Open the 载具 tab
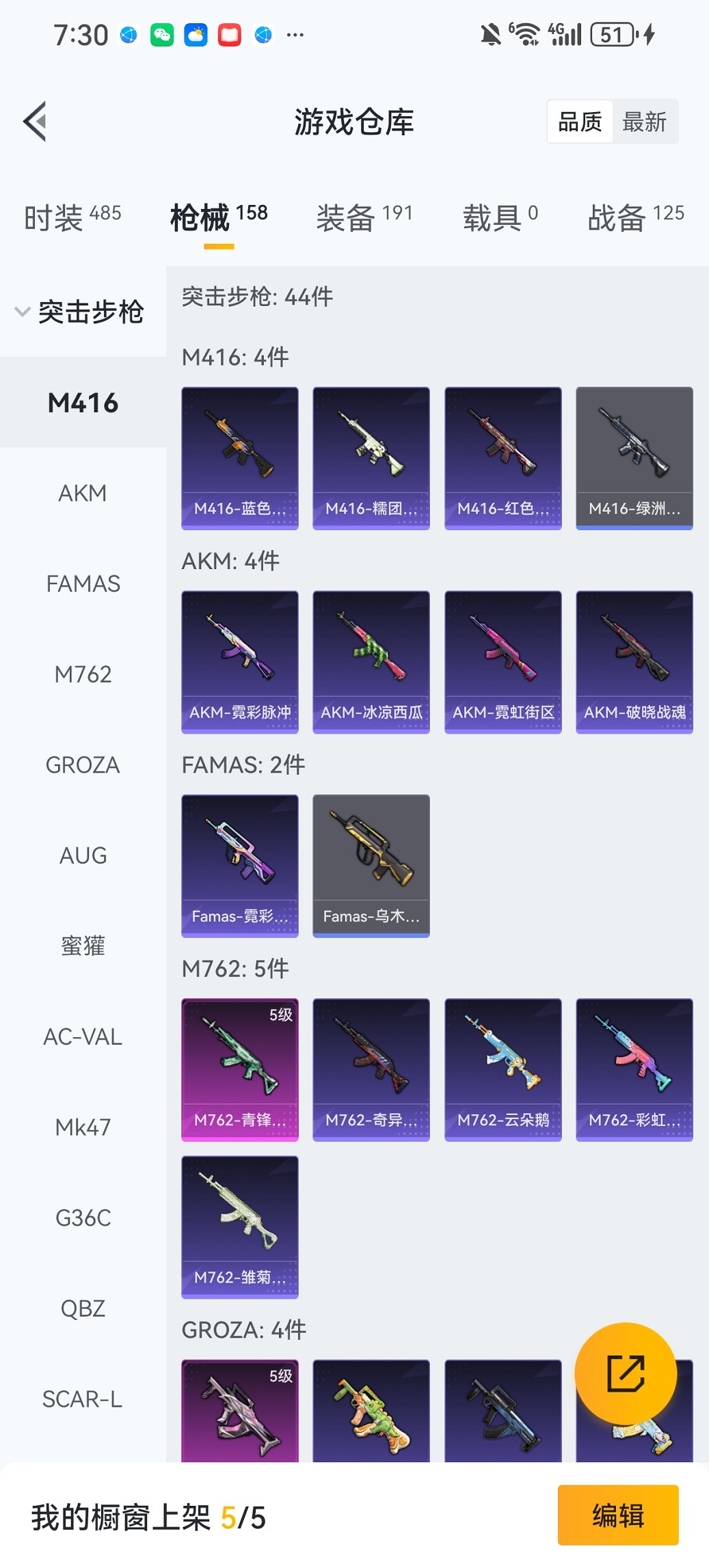The image size is (709, 1568). pyautogui.click(x=500, y=217)
